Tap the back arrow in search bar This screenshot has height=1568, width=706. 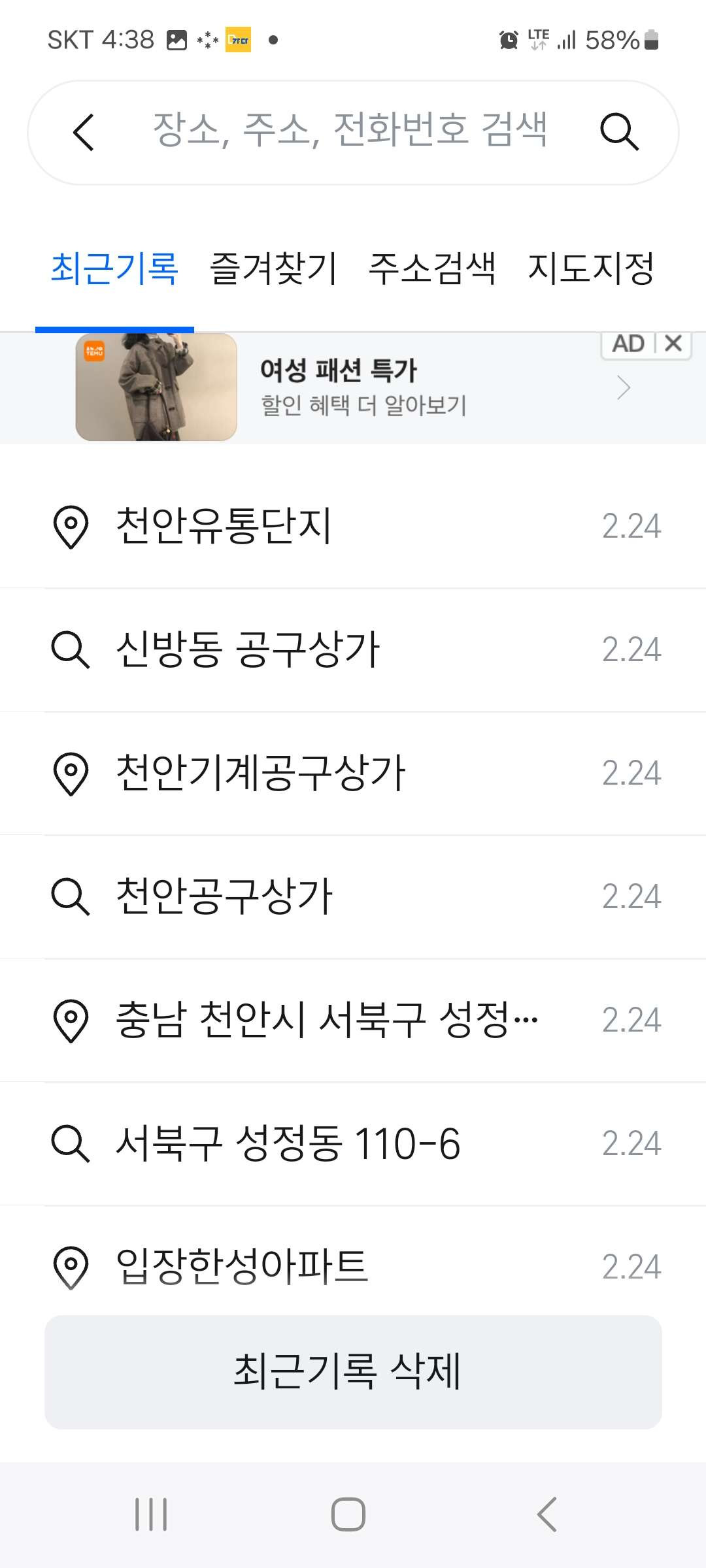(84, 133)
